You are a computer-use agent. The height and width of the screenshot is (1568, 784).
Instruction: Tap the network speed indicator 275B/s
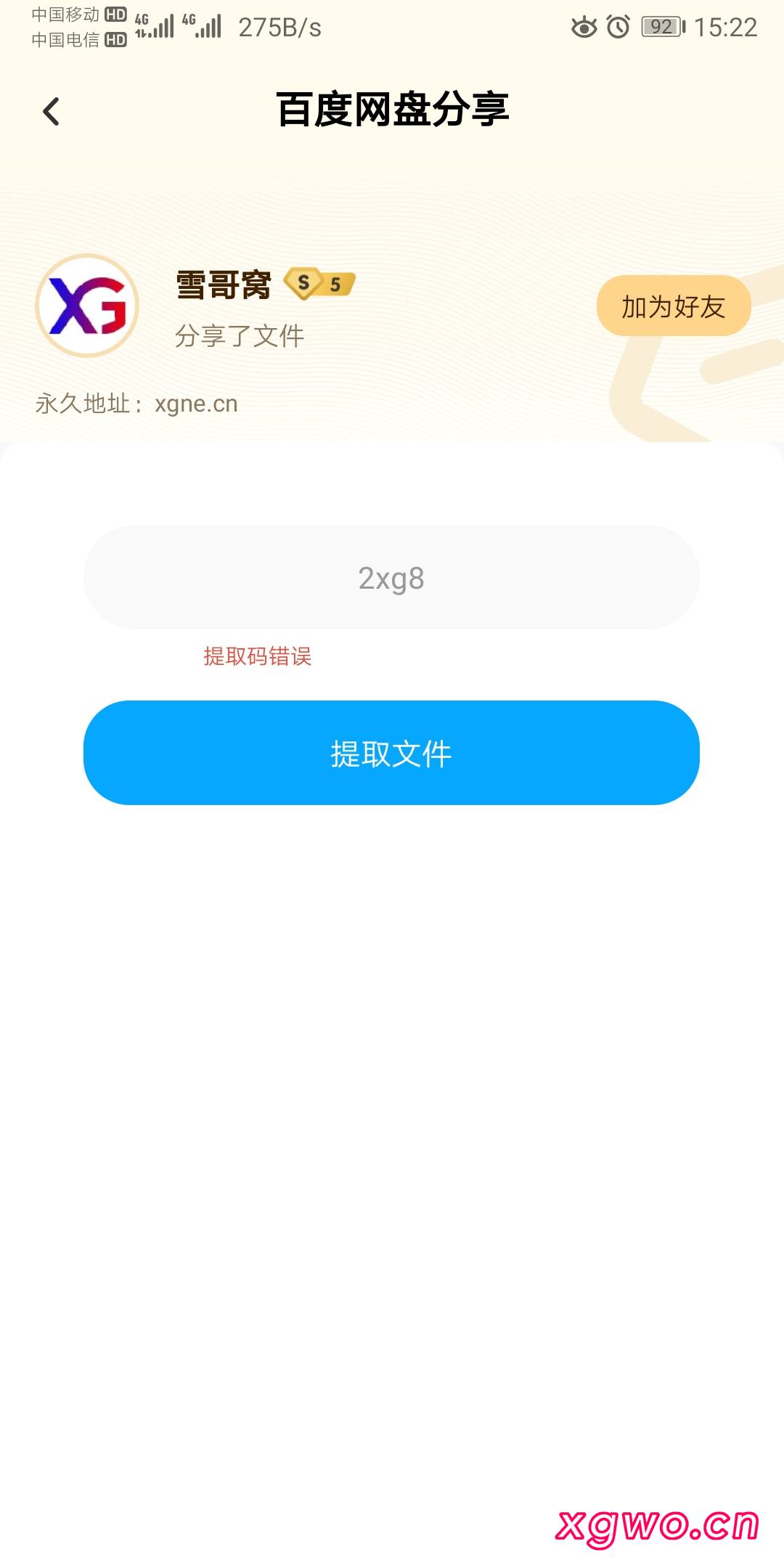(x=273, y=28)
